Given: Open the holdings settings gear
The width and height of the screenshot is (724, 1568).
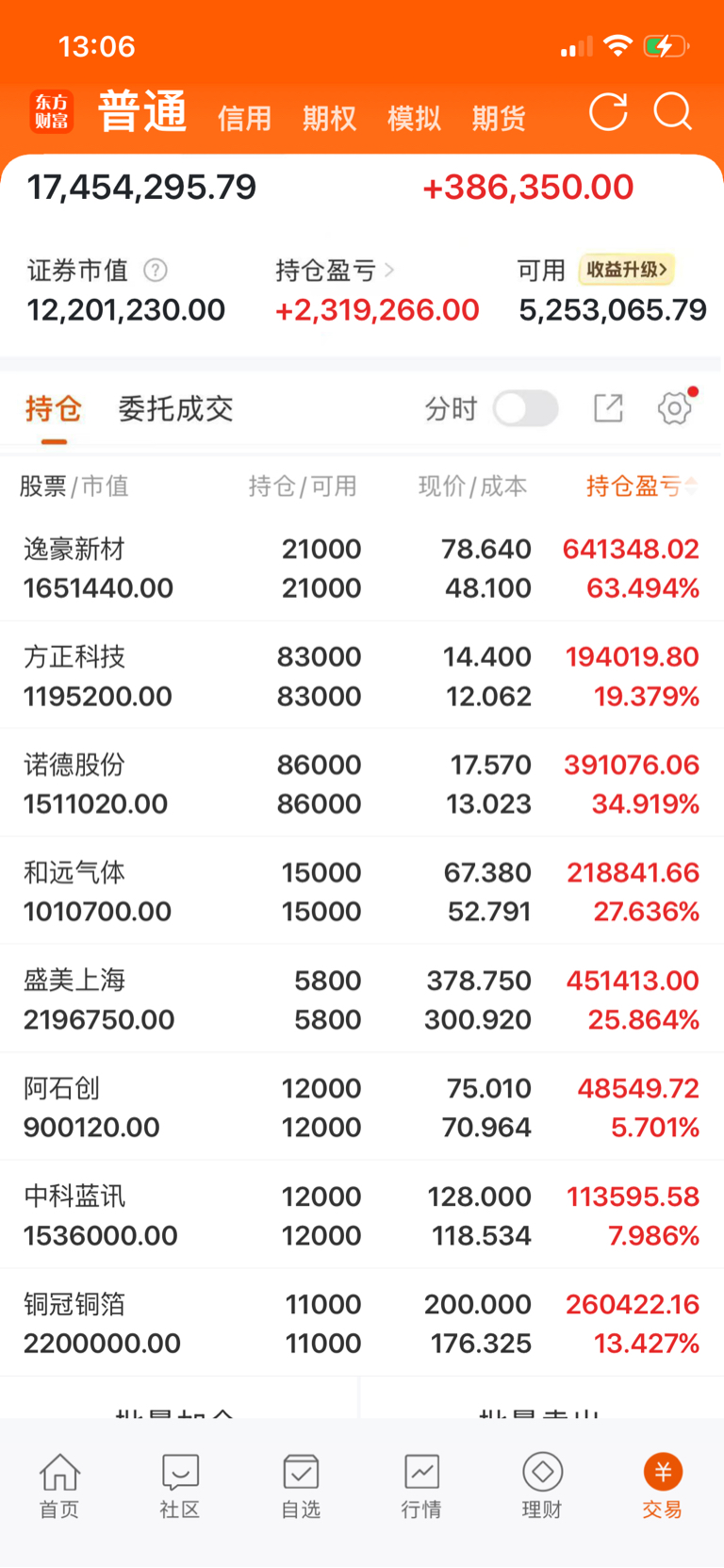Looking at the screenshot, I should (x=674, y=408).
